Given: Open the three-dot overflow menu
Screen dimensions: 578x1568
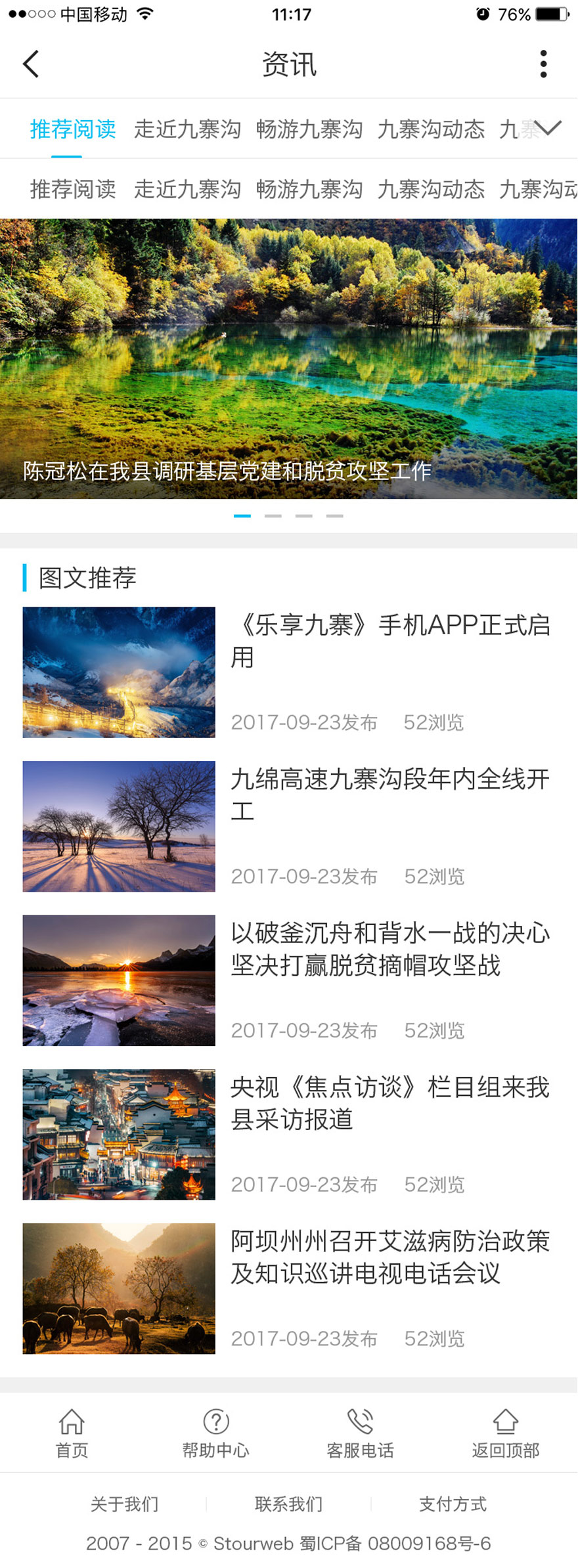Looking at the screenshot, I should pos(543,64).
